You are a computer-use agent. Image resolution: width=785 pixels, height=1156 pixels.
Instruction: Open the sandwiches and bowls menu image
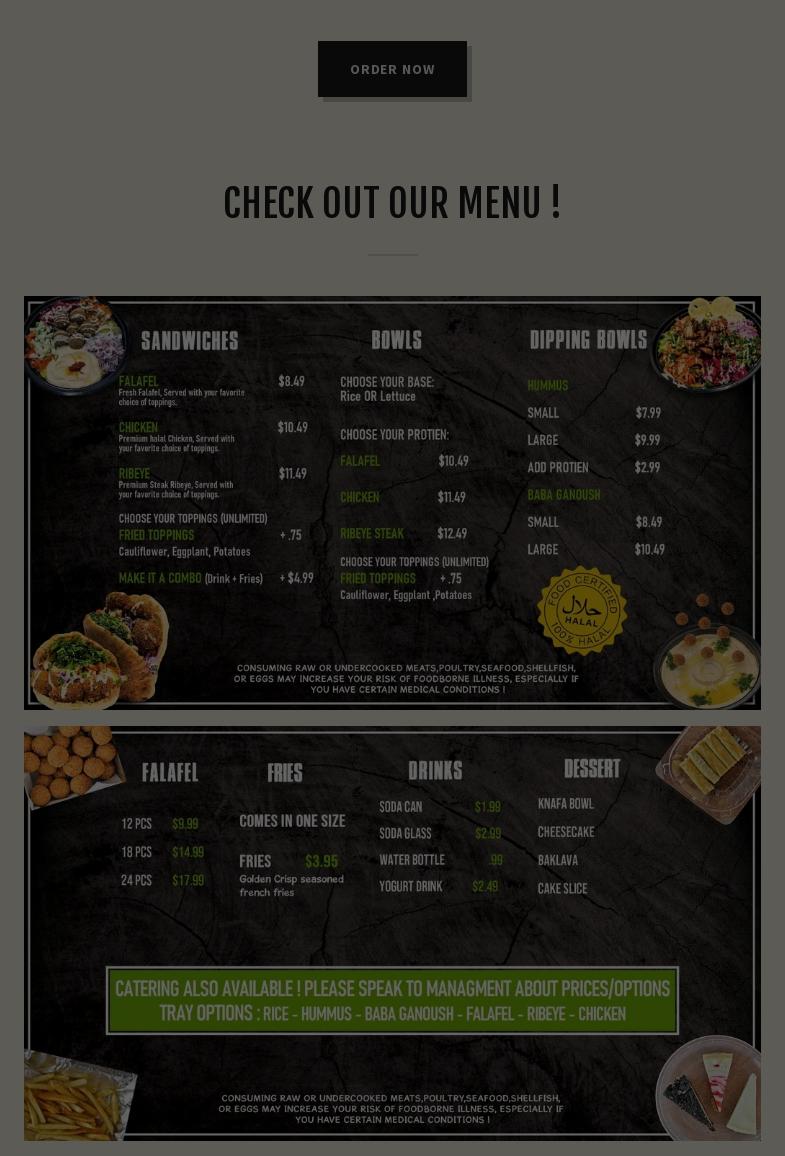point(392,502)
